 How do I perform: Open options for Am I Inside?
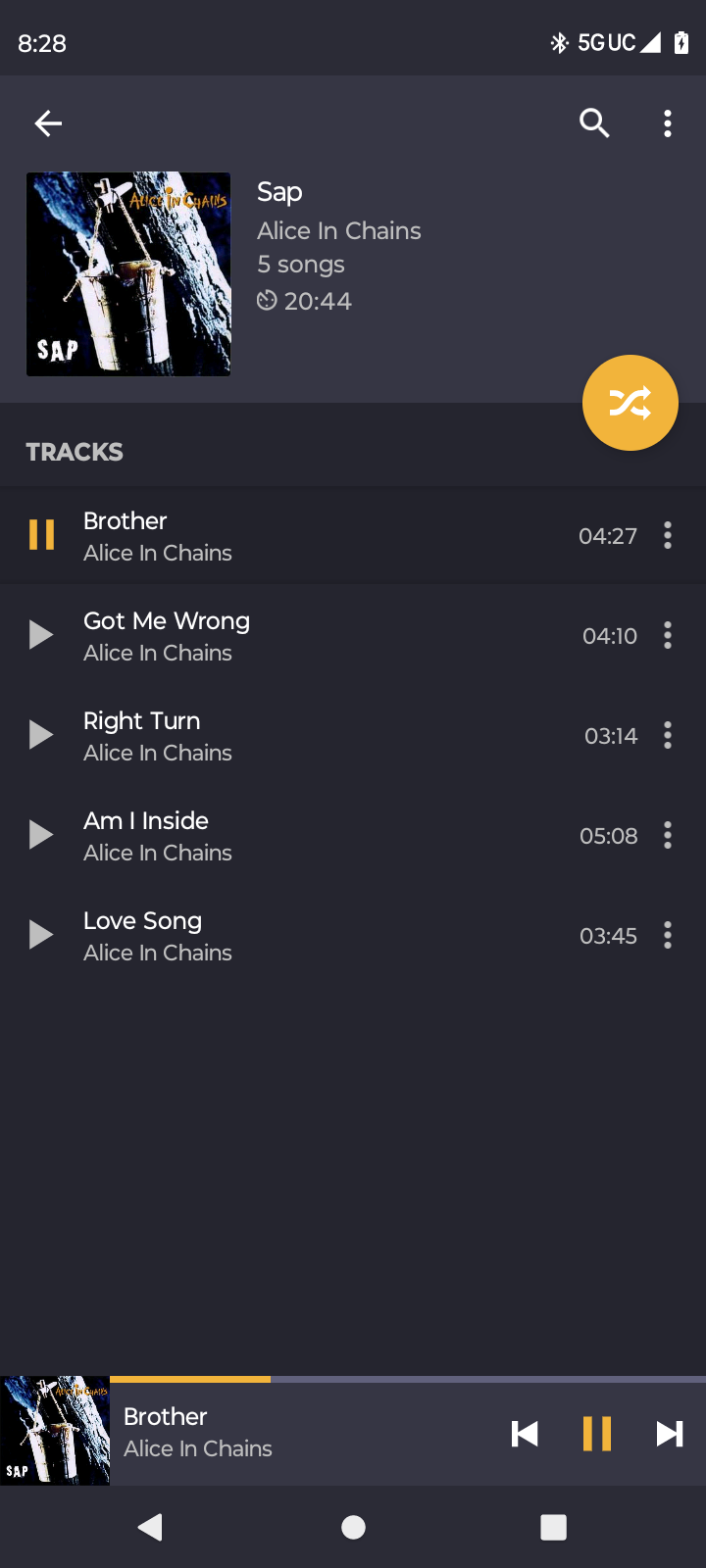coord(668,835)
